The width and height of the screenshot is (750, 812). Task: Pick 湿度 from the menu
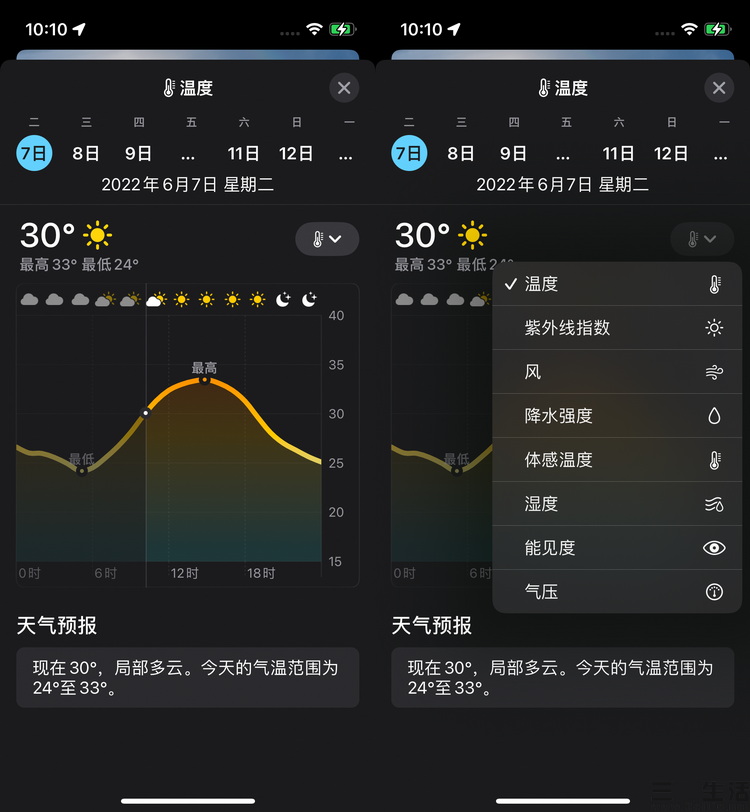tap(617, 504)
